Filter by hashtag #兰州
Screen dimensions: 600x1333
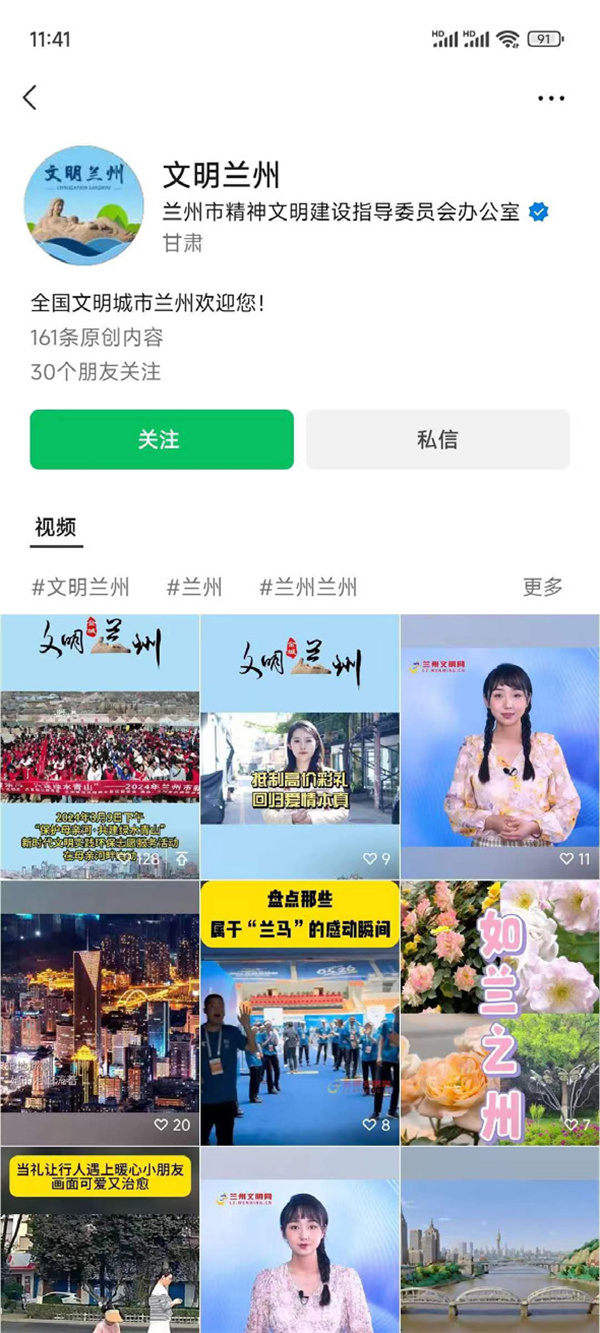(194, 587)
